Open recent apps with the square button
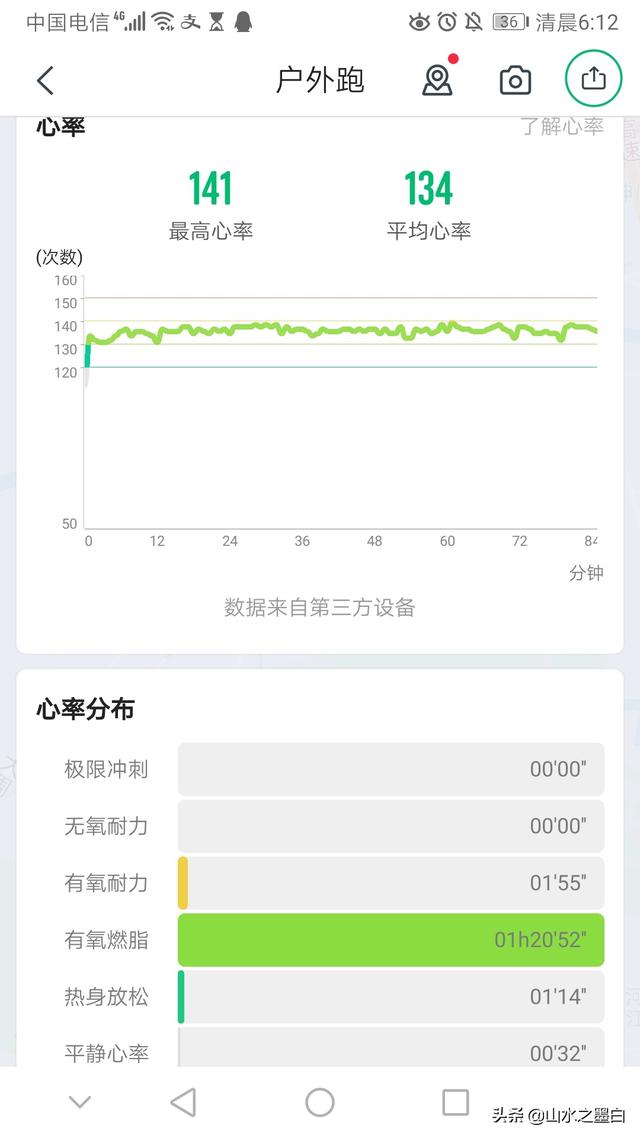This screenshot has width=640, height=1138. [455, 1102]
